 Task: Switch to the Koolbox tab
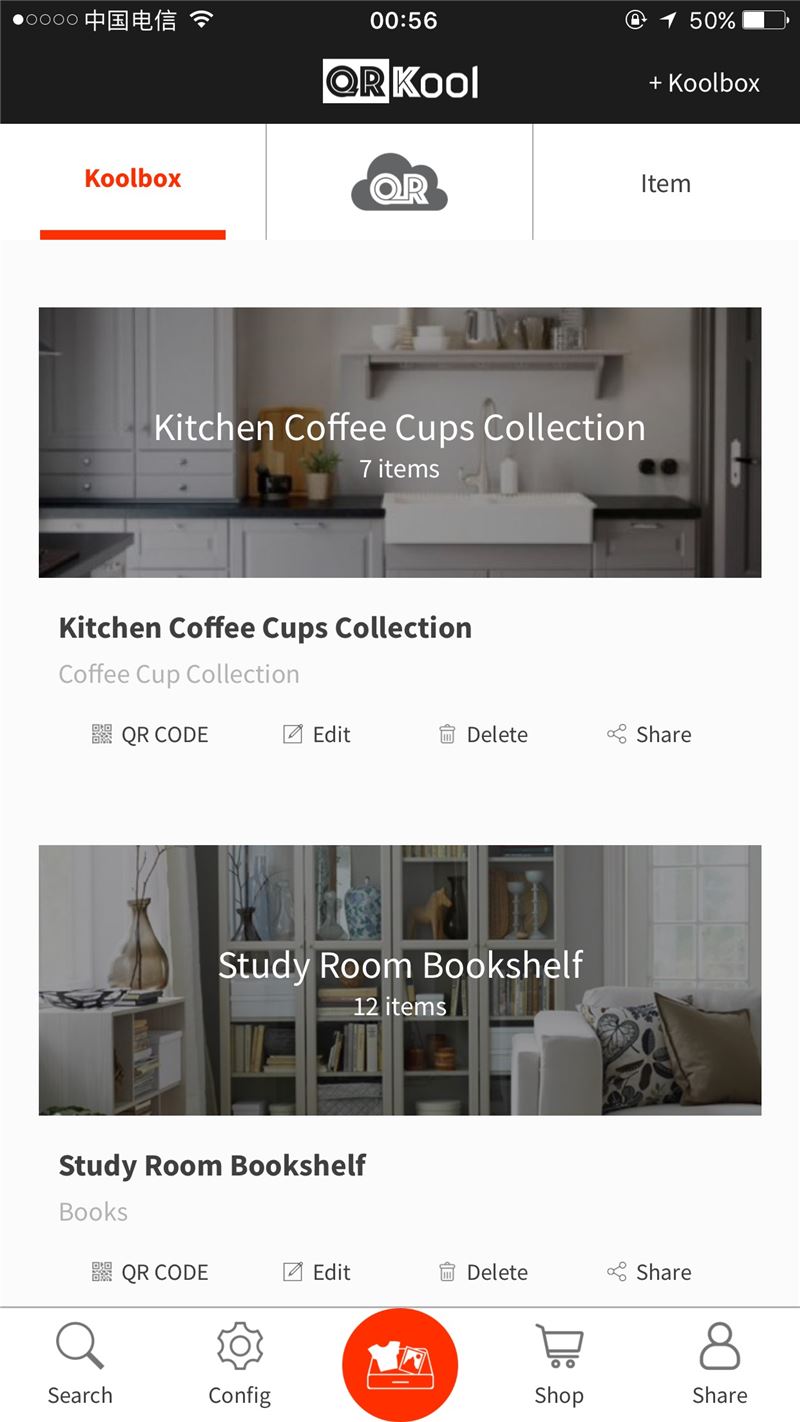tap(133, 180)
